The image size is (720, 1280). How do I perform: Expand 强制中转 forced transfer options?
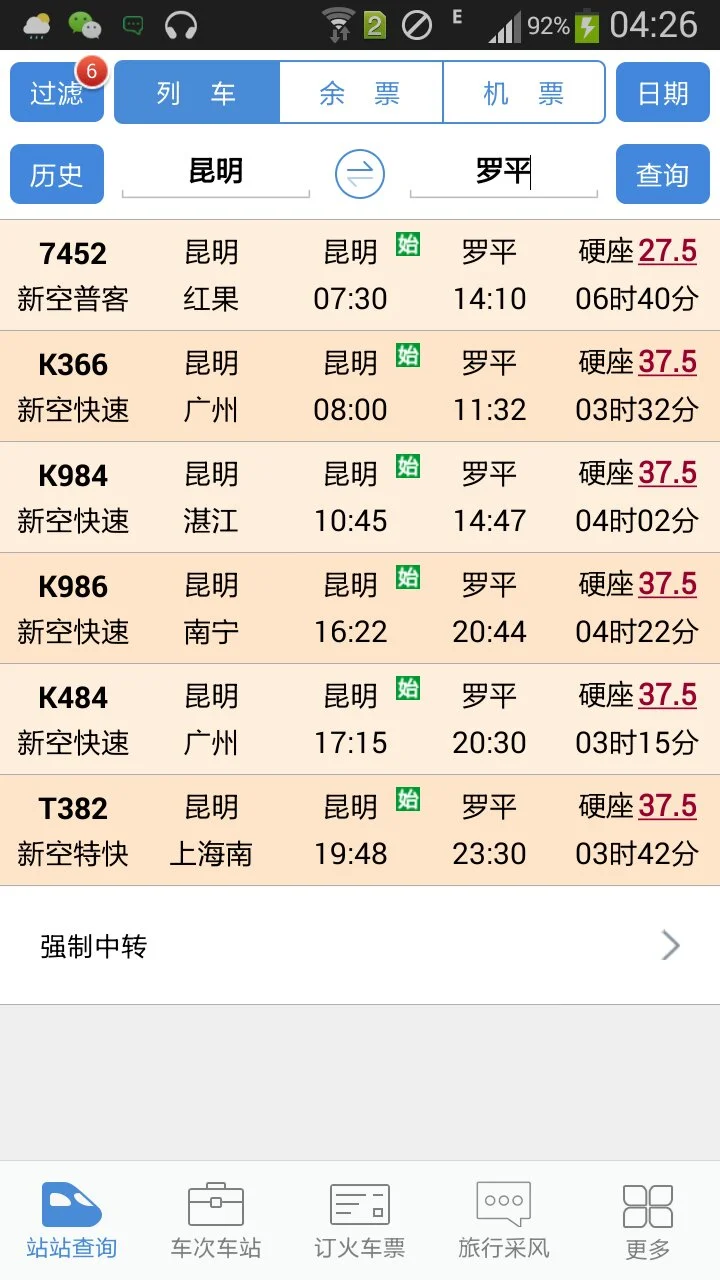(x=360, y=945)
